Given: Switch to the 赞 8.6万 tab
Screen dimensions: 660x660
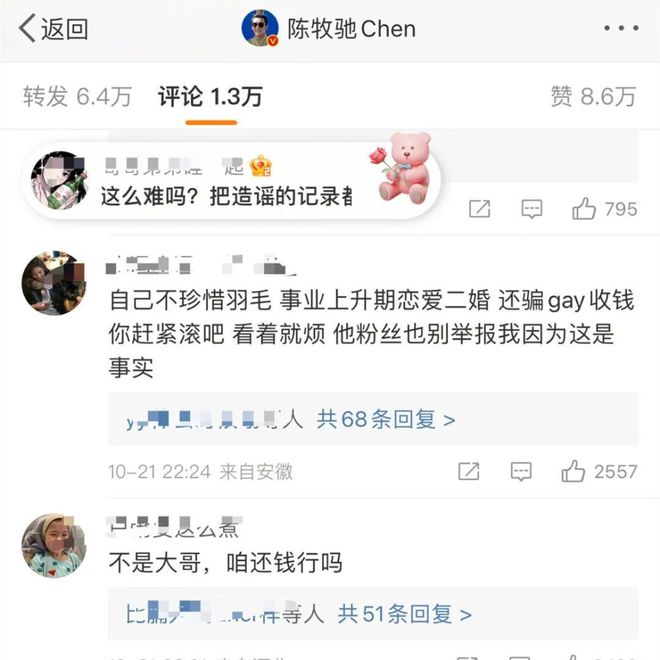Looking at the screenshot, I should [x=593, y=96].
